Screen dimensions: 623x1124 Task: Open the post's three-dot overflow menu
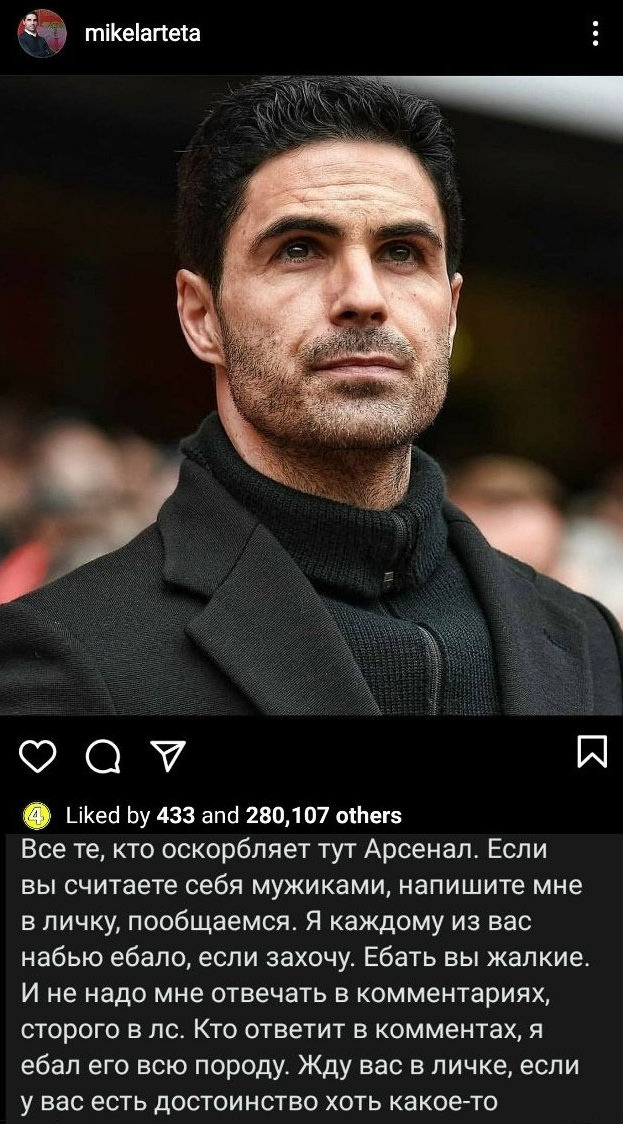tap(596, 35)
